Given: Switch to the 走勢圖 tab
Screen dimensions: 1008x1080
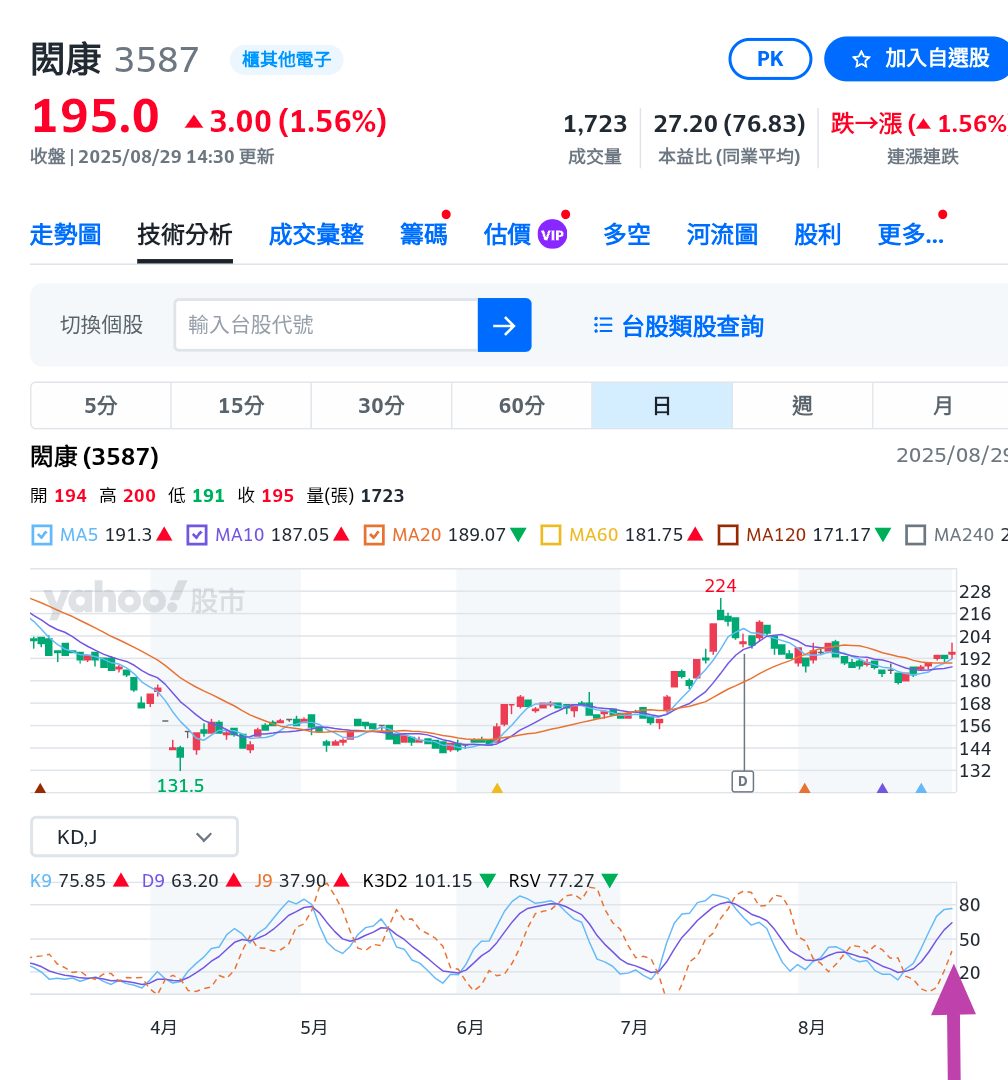Looking at the screenshot, I should (65, 235).
